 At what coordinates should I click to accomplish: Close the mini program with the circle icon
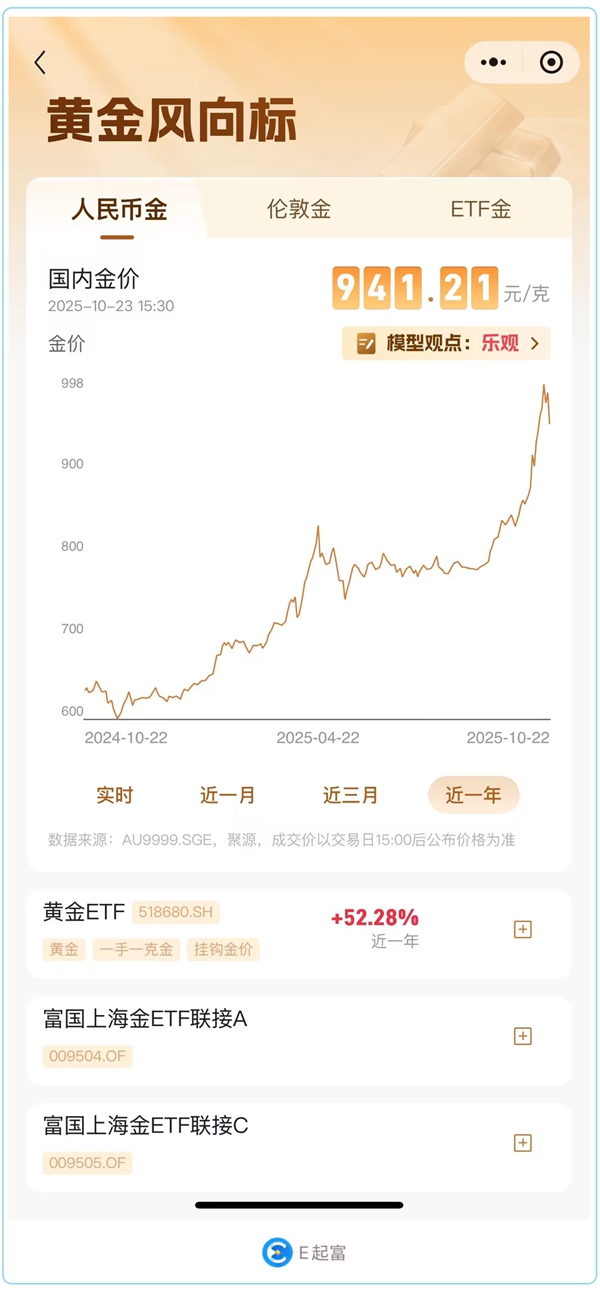click(551, 63)
